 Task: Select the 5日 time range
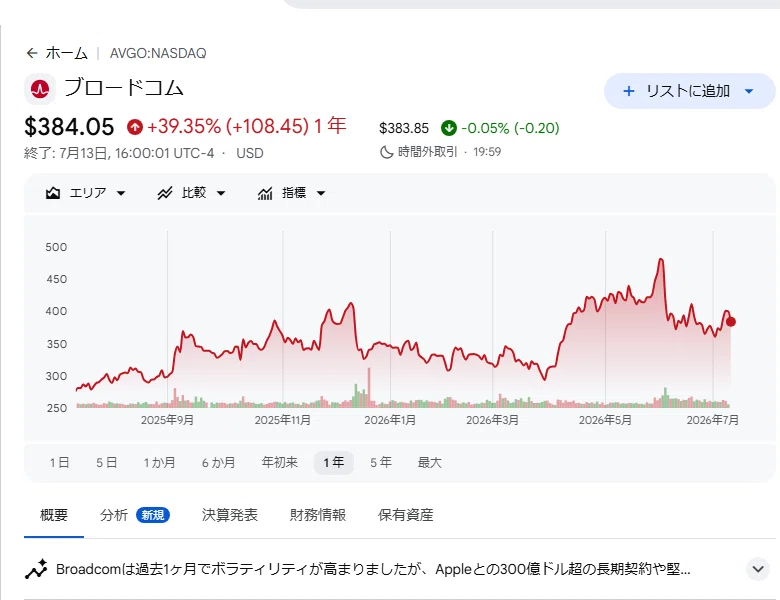click(x=106, y=463)
